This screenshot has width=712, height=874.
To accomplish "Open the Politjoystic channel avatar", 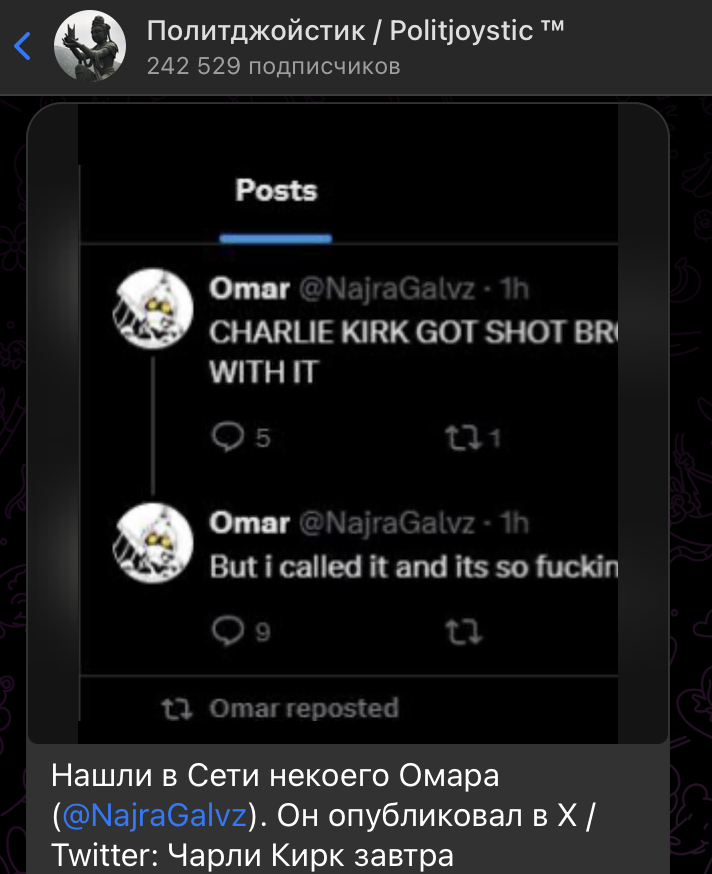I will [x=90, y=47].
